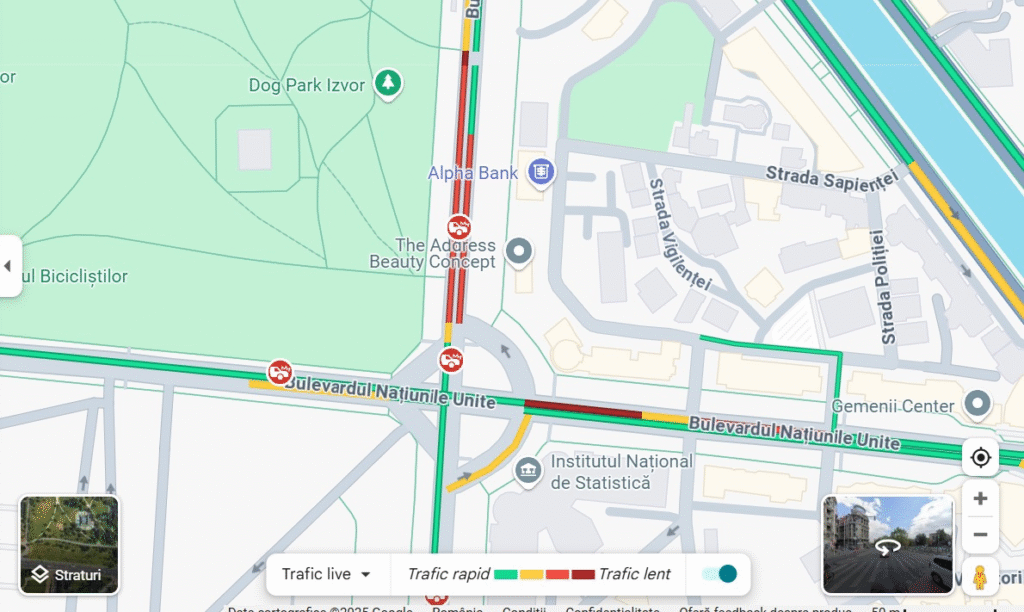The height and width of the screenshot is (612, 1024).
Task: Select the Alpha Bank marker
Action: [x=542, y=172]
